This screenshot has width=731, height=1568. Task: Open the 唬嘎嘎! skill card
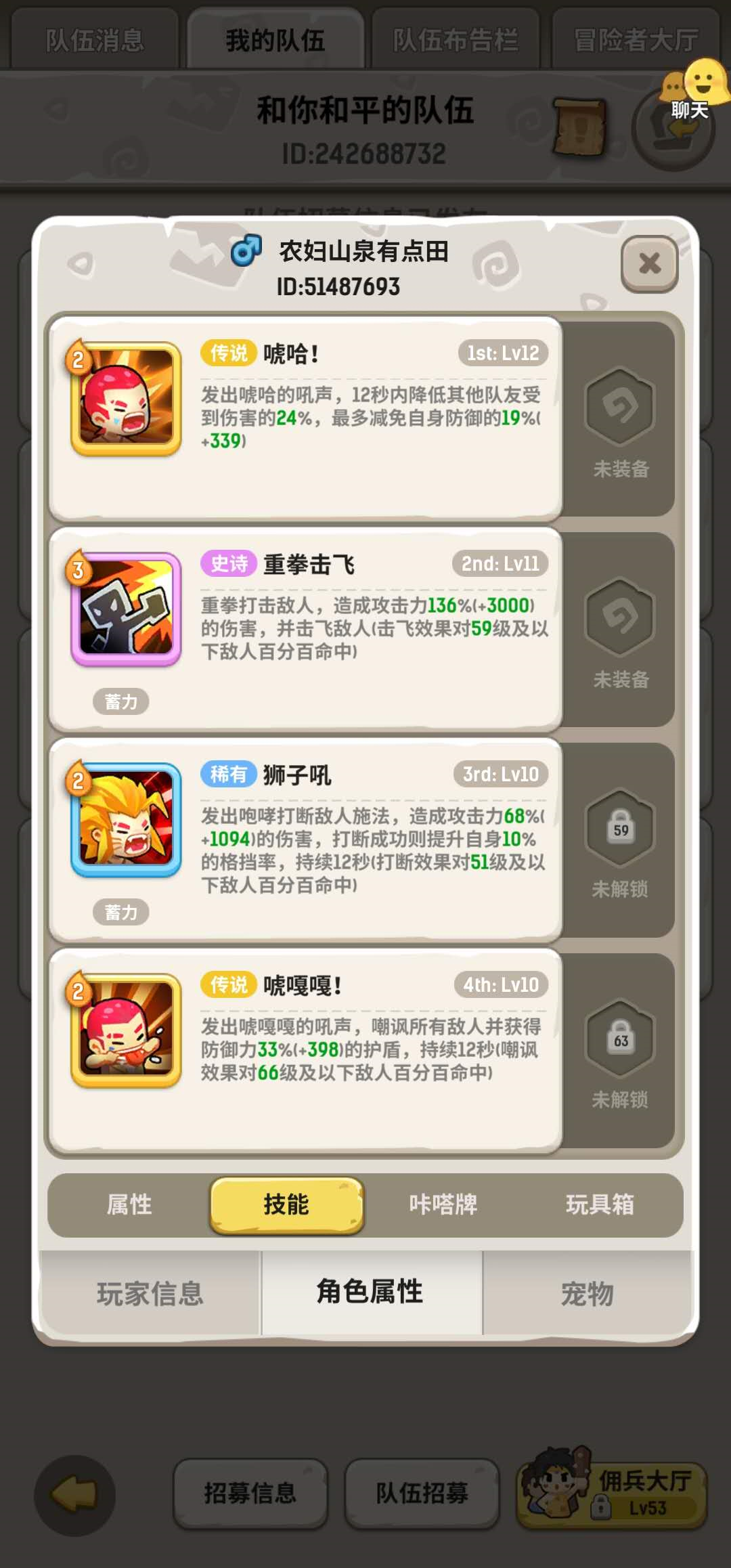pyautogui.click(x=306, y=1051)
